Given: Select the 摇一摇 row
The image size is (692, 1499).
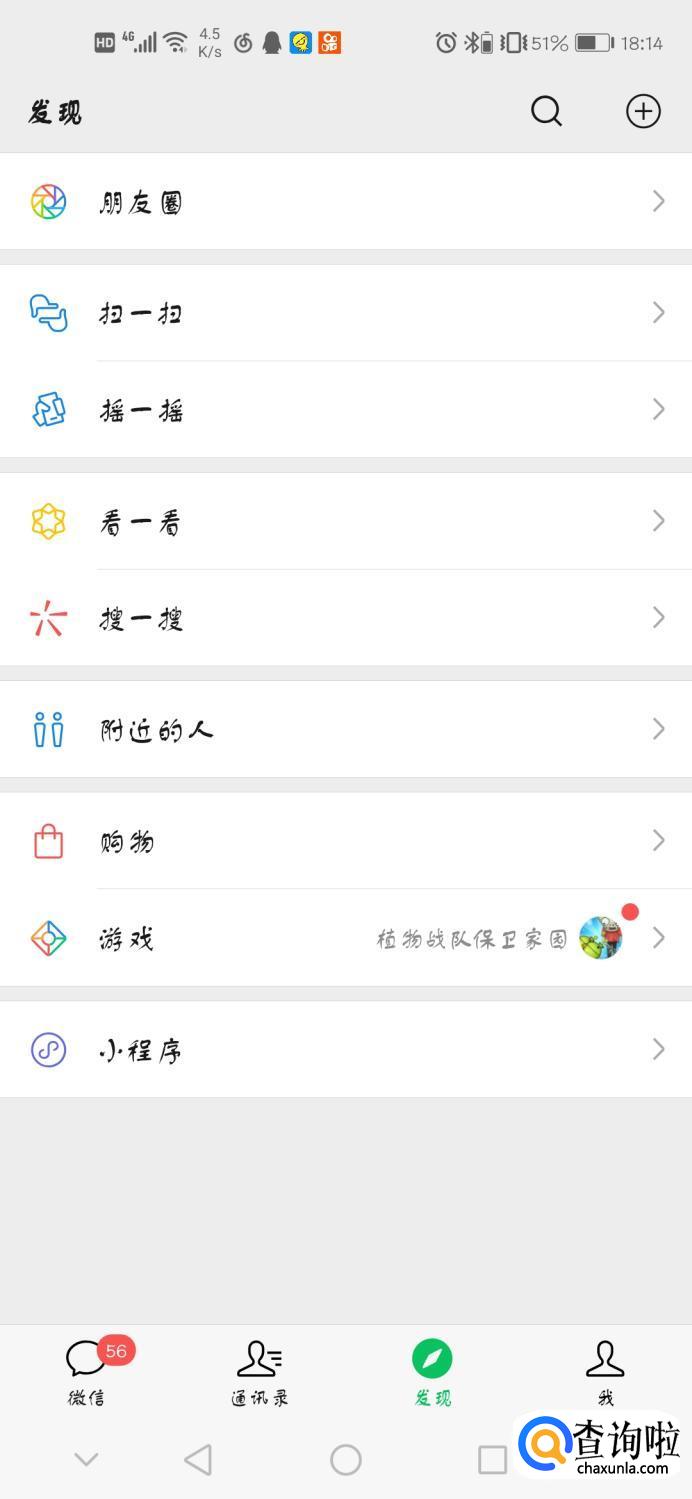Looking at the screenshot, I should (x=346, y=410).
